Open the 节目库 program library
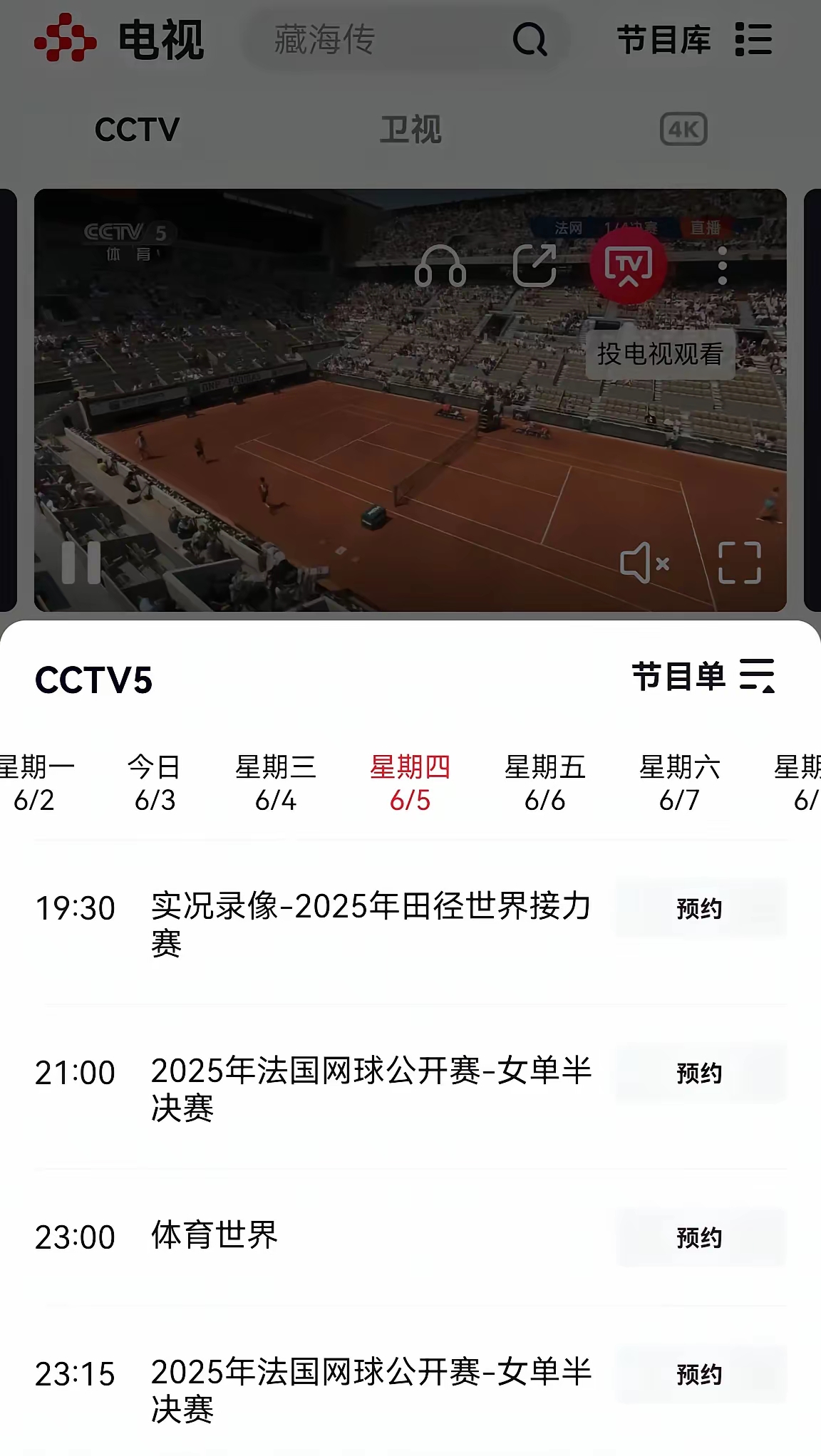 [664, 41]
